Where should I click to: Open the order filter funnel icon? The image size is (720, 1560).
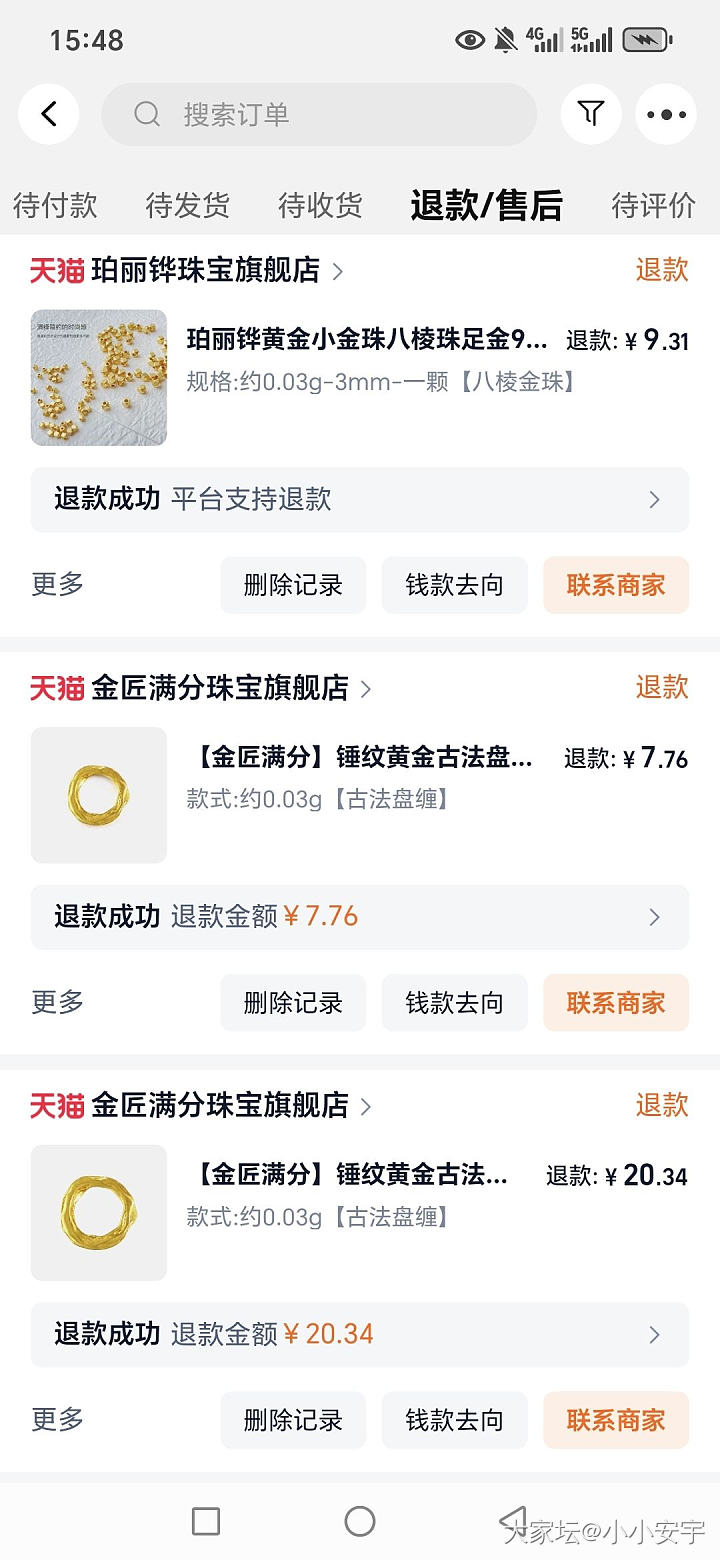591,114
